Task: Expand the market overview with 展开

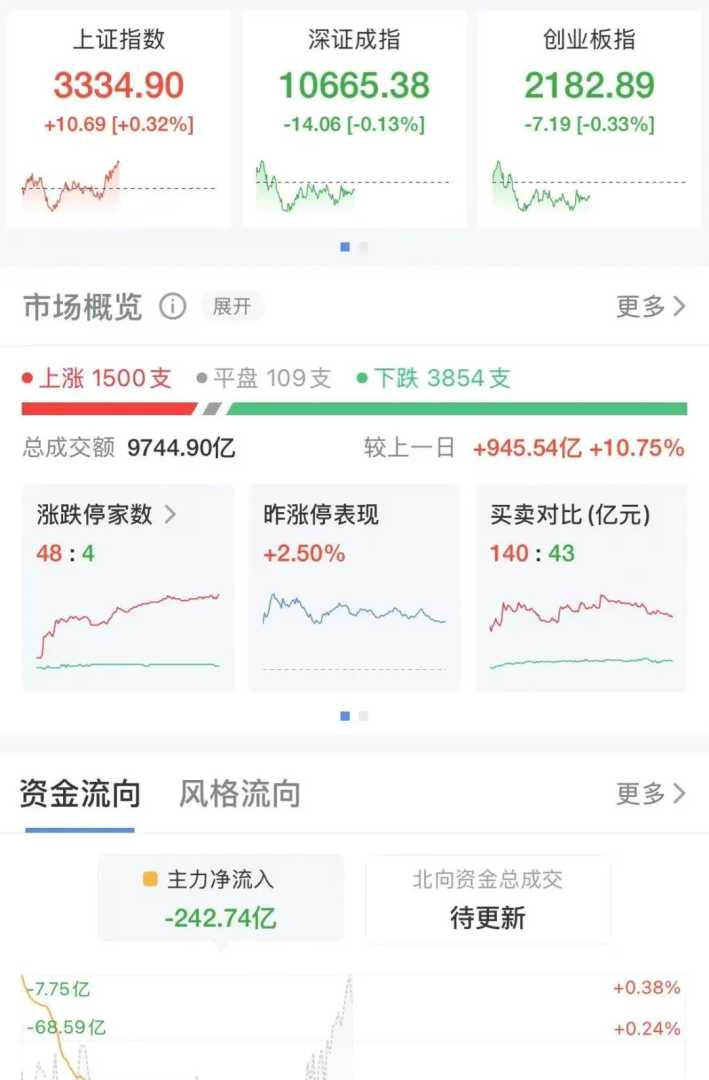Action: [232, 306]
